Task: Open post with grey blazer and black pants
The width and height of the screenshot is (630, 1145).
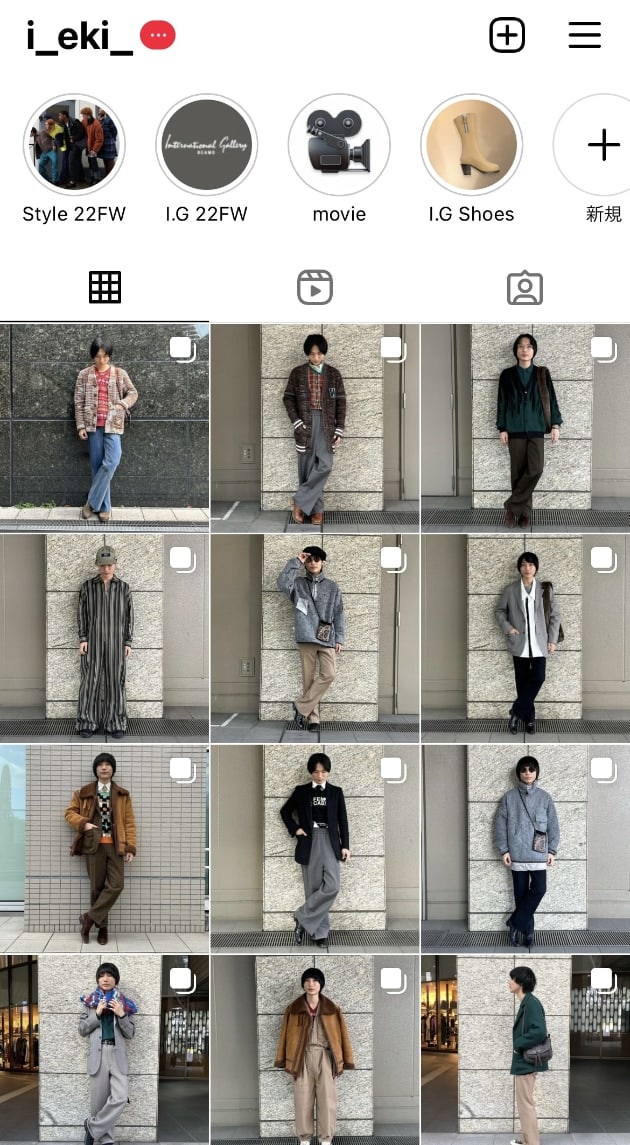Action: coord(525,637)
